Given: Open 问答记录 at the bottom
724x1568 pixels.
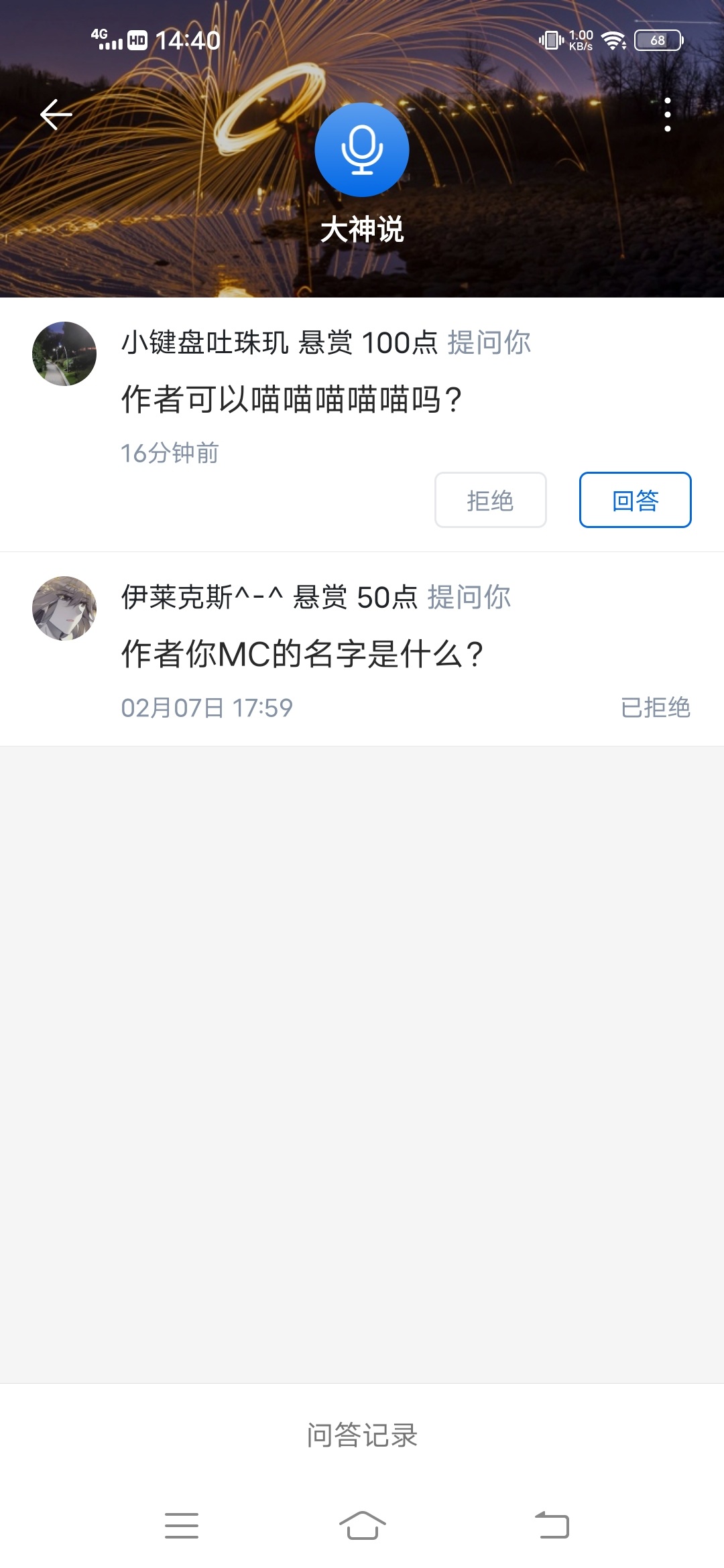Looking at the screenshot, I should (362, 1435).
